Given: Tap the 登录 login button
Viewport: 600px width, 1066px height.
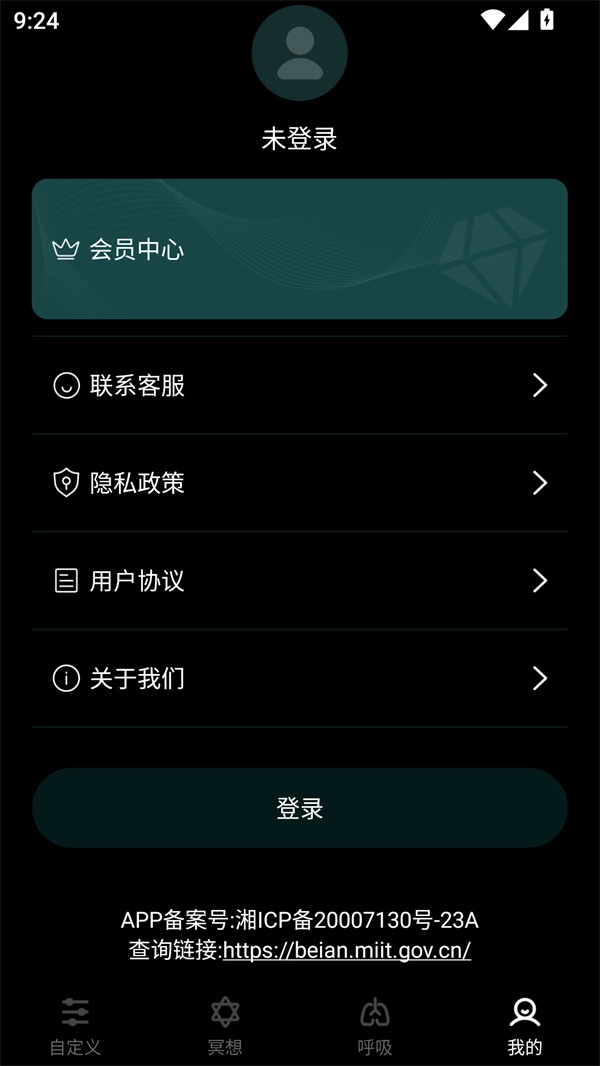Looking at the screenshot, I should (x=299, y=808).
